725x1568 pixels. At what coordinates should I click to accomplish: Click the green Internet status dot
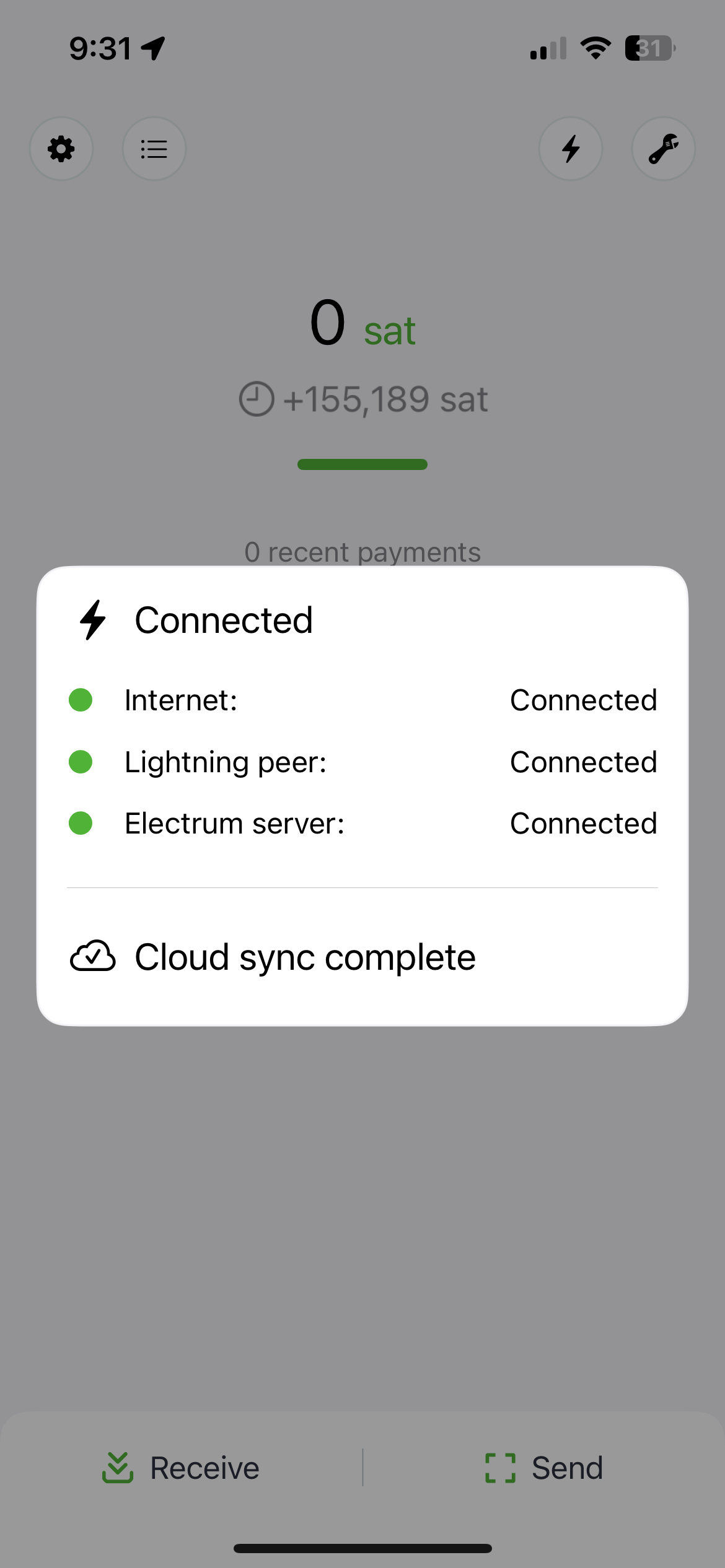(x=81, y=700)
